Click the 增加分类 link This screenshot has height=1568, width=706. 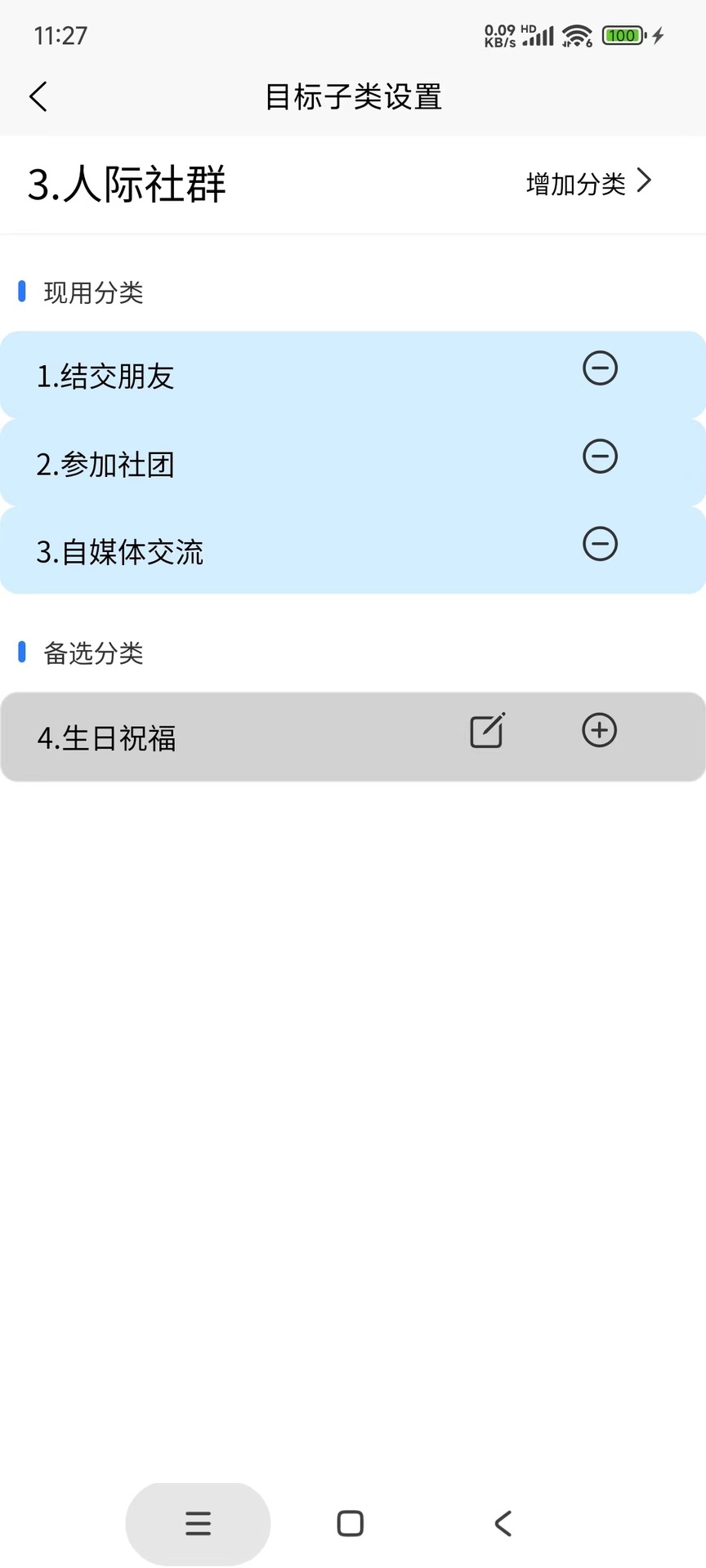(x=577, y=184)
